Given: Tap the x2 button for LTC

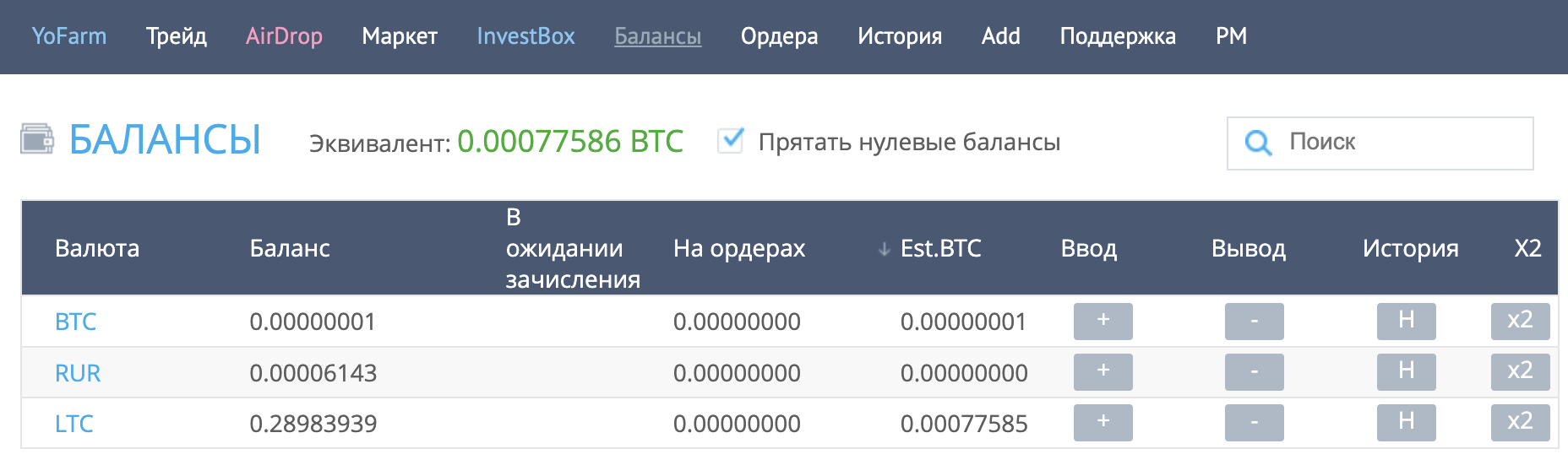Looking at the screenshot, I should pyautogui.click(x=1520, y=422).
